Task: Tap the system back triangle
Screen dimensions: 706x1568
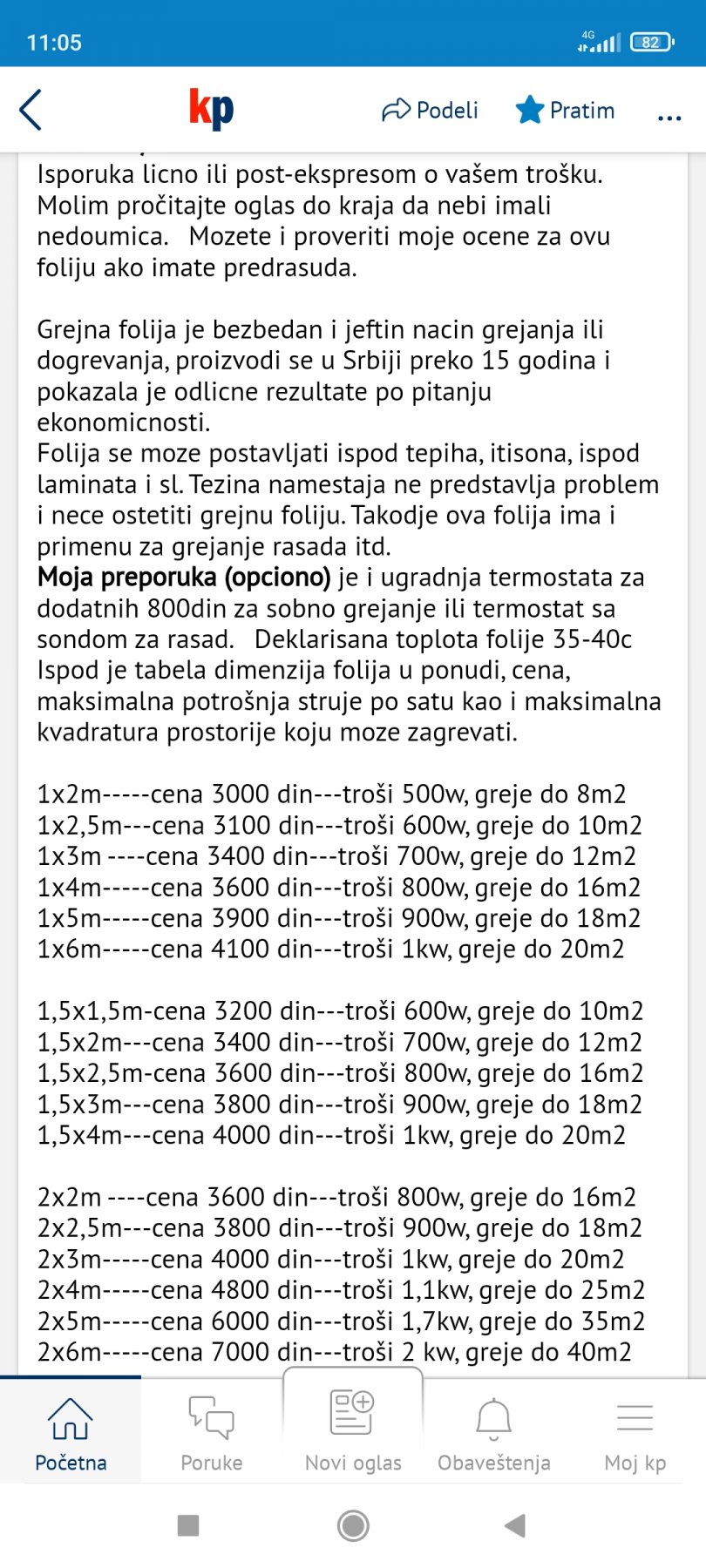Action: click(515, 1525)
